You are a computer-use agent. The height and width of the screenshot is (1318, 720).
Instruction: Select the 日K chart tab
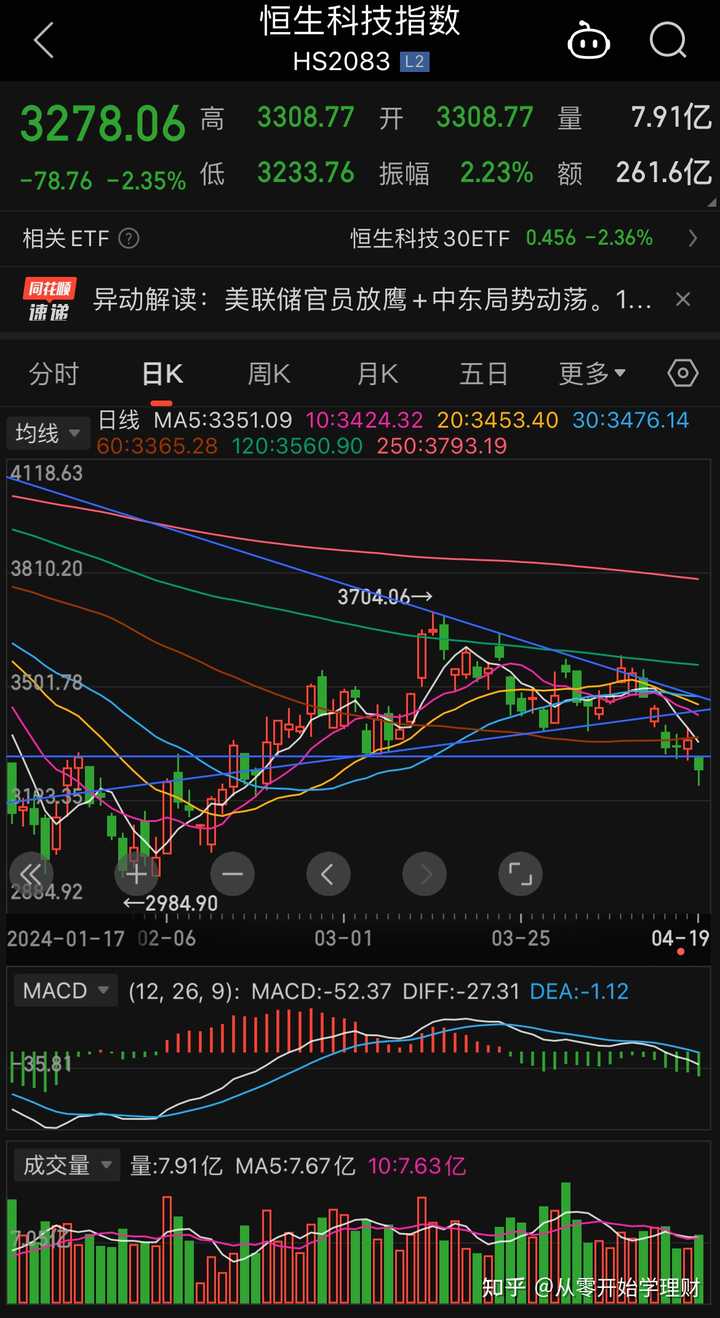click(162, 374)
